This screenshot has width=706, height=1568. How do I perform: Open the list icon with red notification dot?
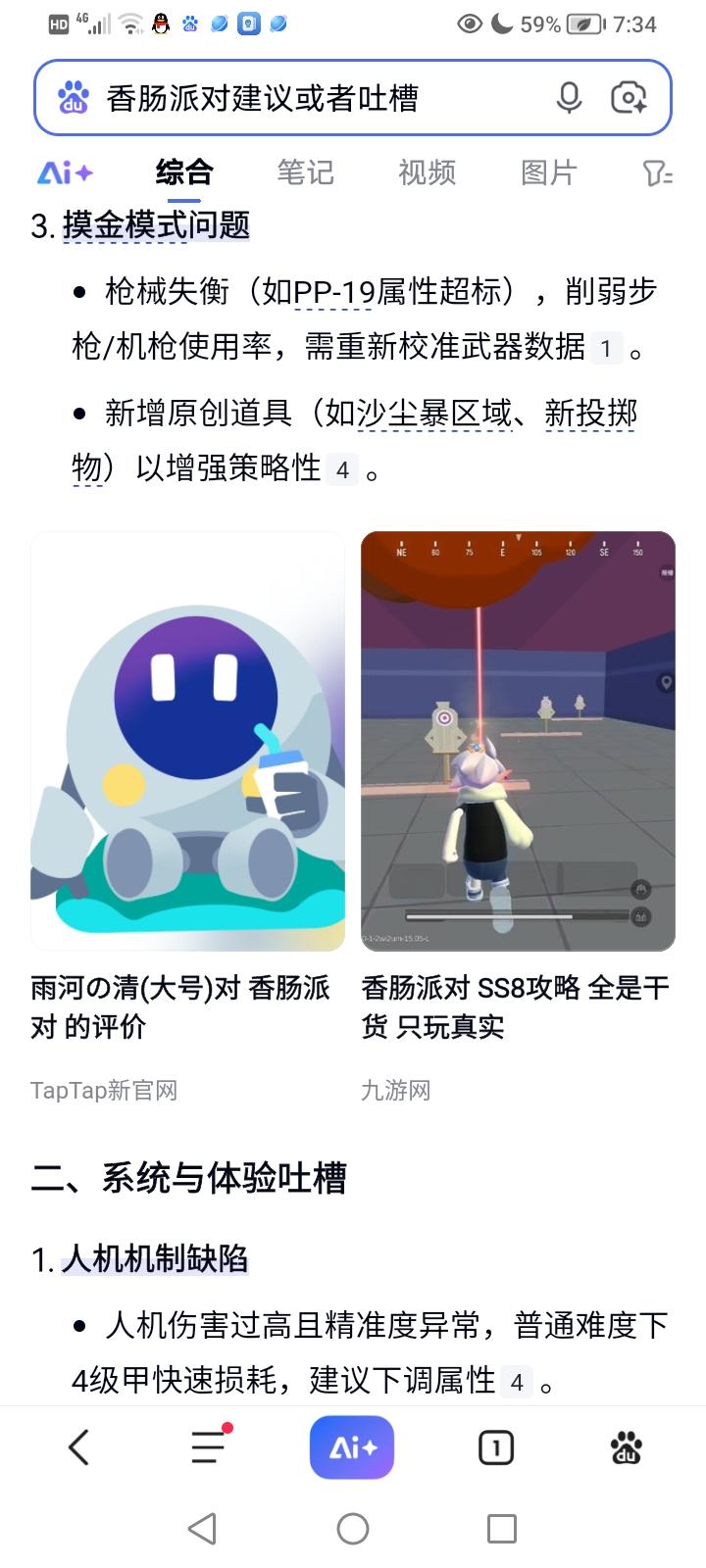(x=209, y=1446)
